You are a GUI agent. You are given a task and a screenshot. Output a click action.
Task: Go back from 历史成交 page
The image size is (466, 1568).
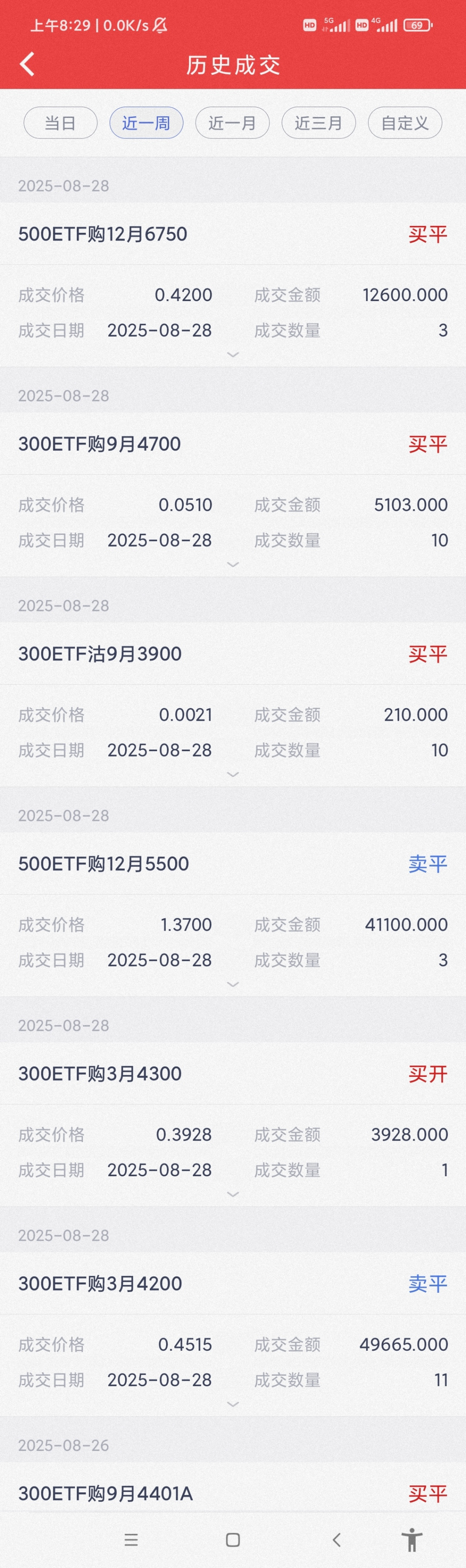[x=27, y=64]
